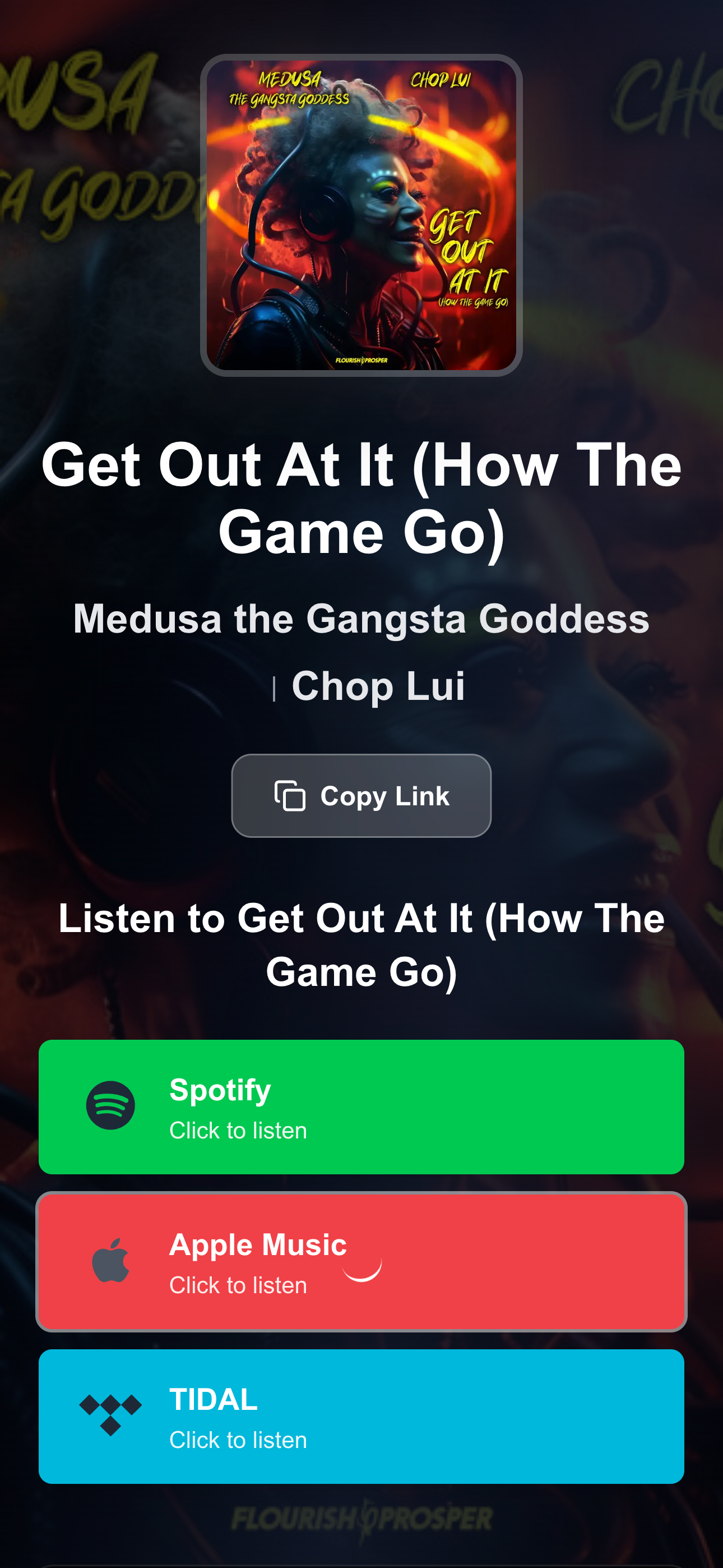Play the track on TIDAL
Screen dimensions: 723x1568
(361, 1416)
